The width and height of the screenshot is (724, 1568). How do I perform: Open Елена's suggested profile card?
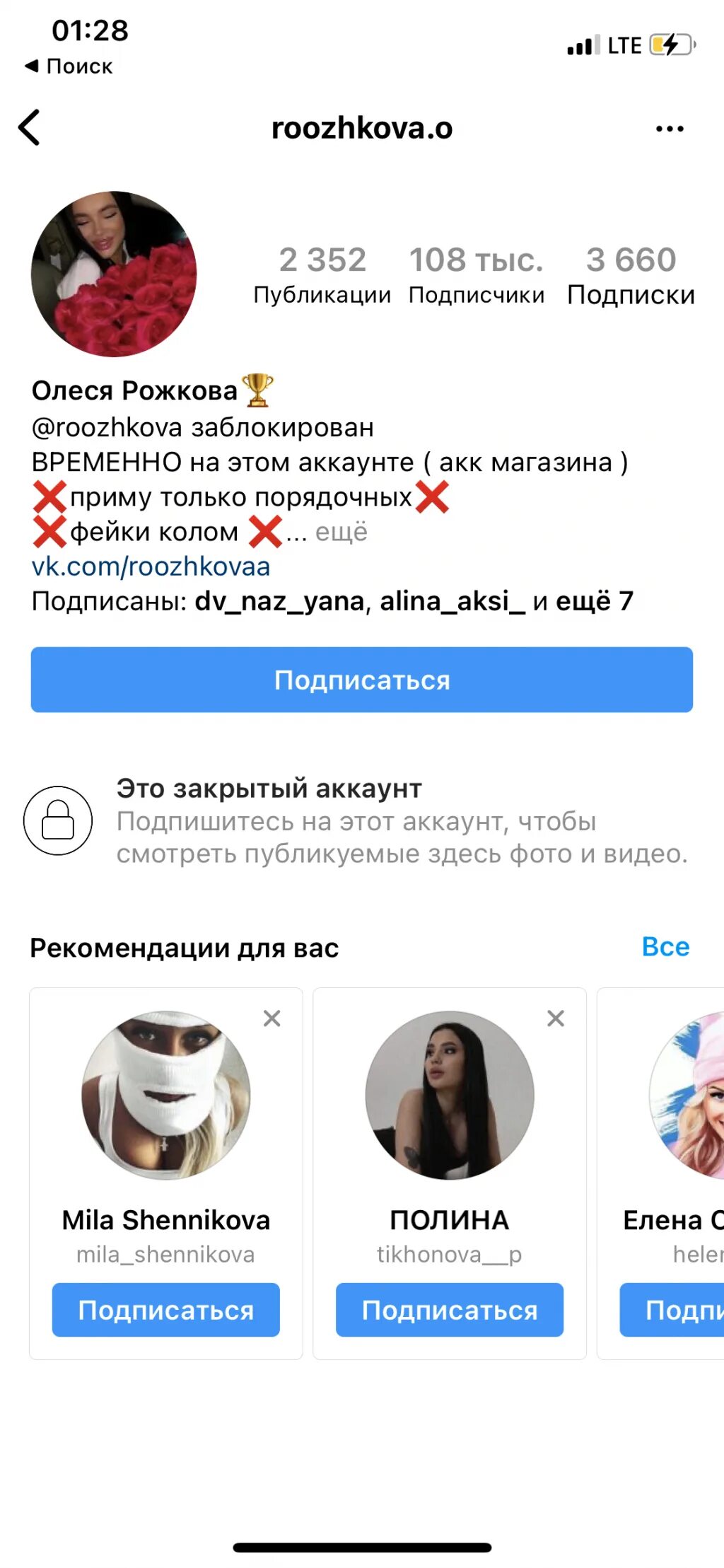(686, 1095)
